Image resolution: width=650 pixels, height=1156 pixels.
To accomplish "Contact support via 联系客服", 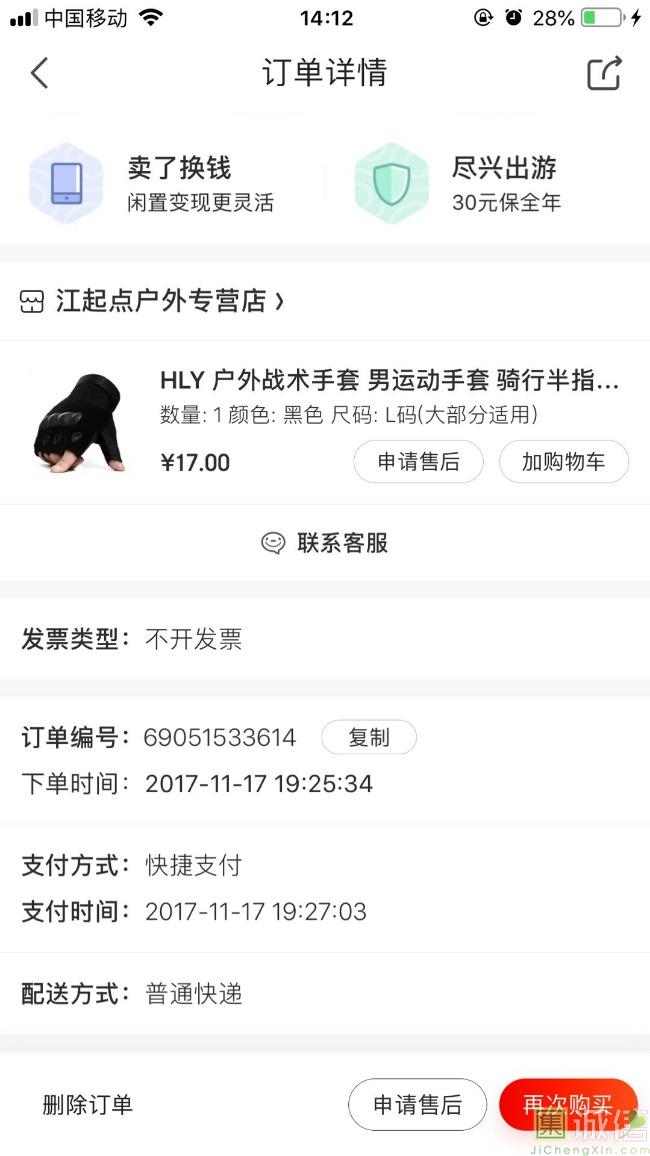I will (x=325, y=543).
